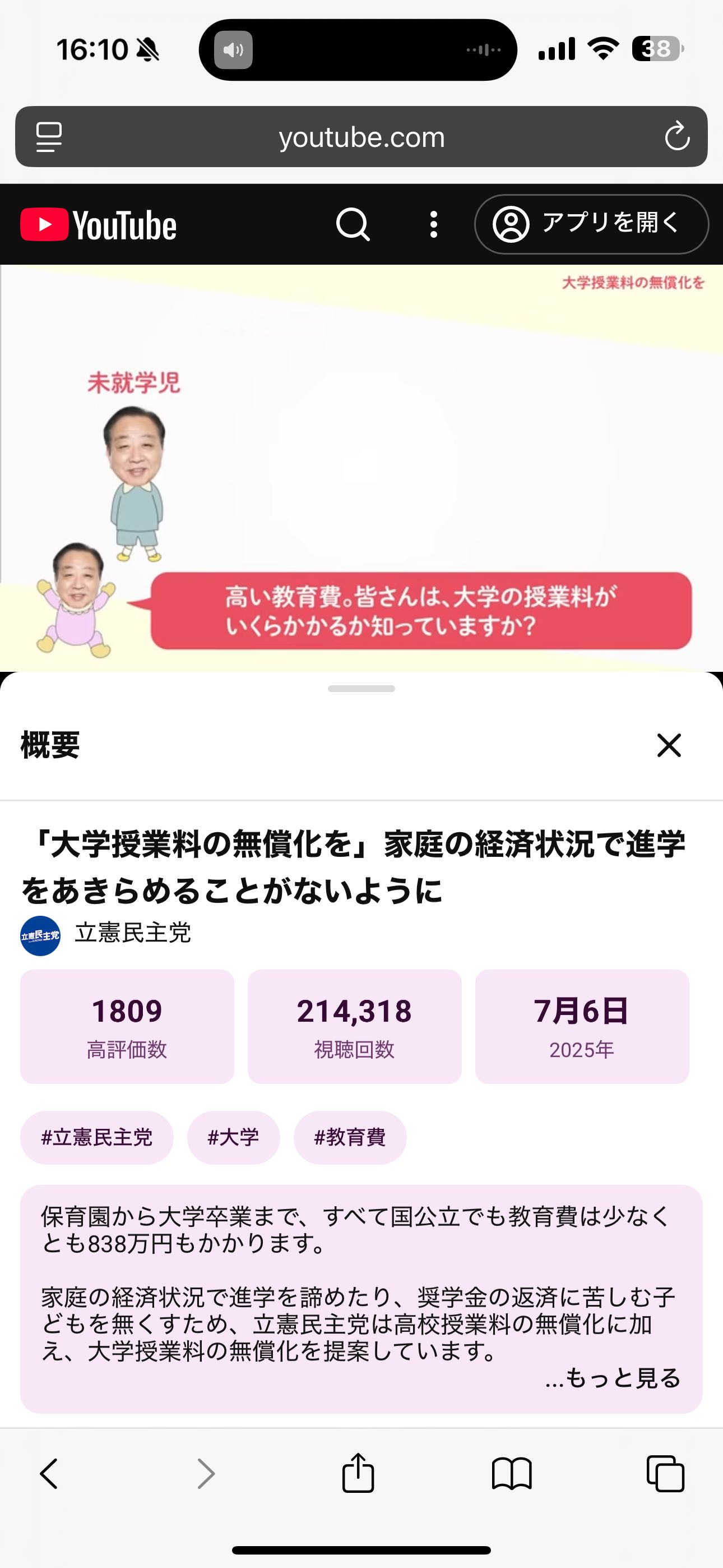
Task: Open the three-dot overflow menu
Action: click(433, 225)
